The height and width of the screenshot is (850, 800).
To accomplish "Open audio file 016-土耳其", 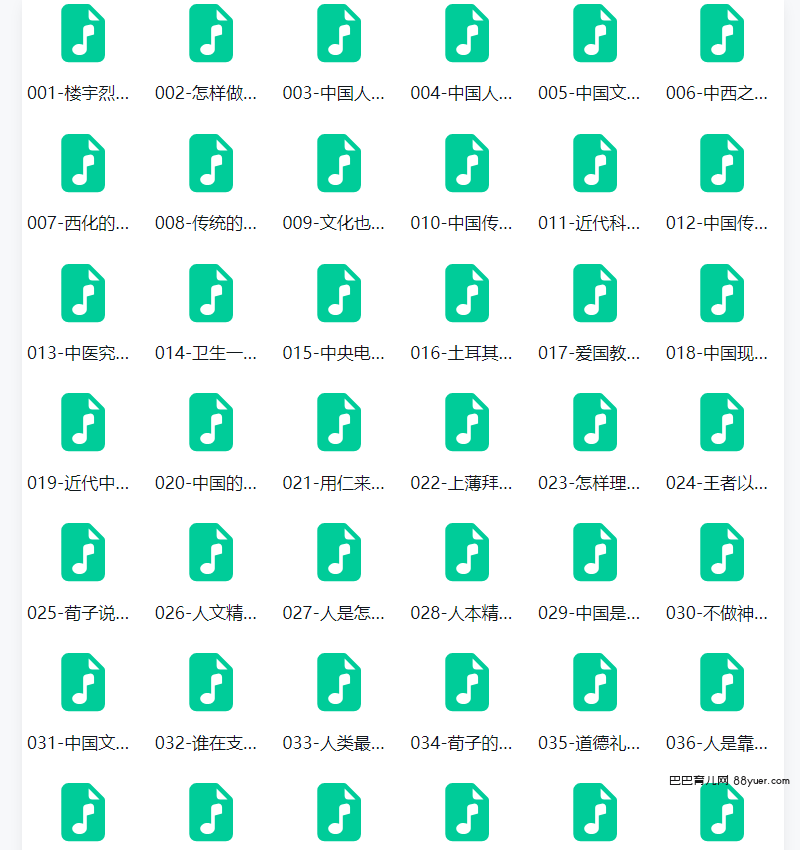I will coord(467,293).
